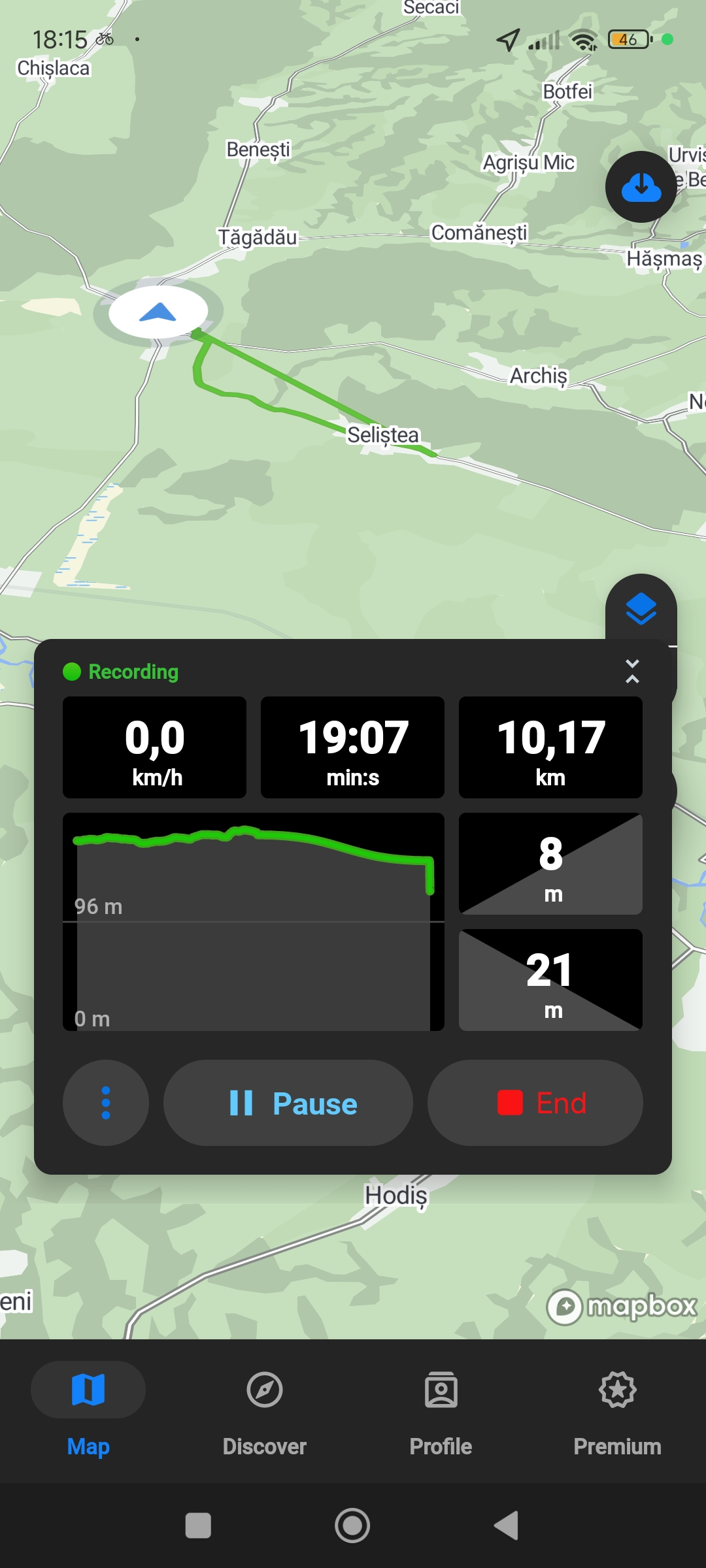Open the three-dot recording options menu
The image size is (706, 1568).
[106, 1103]
